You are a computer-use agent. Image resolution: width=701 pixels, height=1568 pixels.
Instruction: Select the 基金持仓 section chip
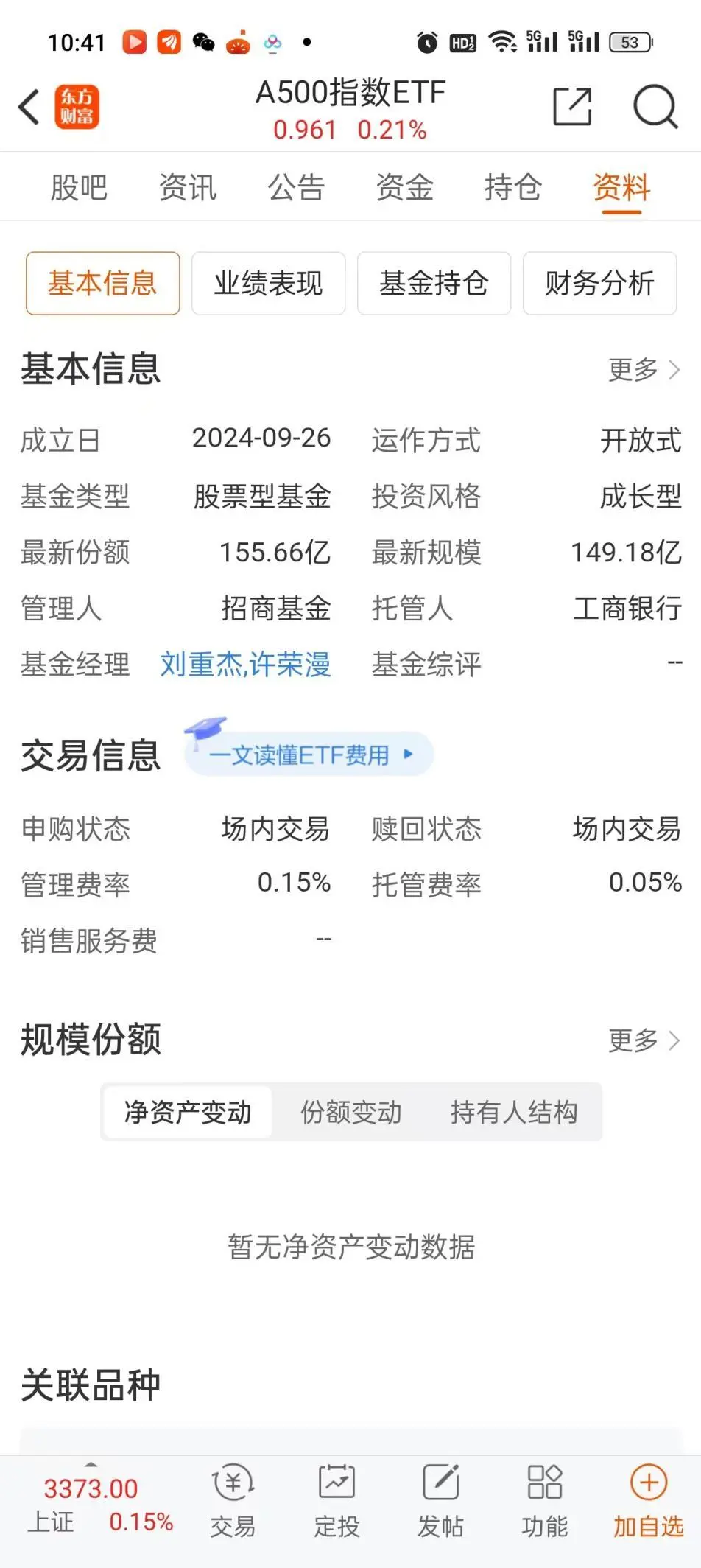pyautogui.click(x=434, y=284)
